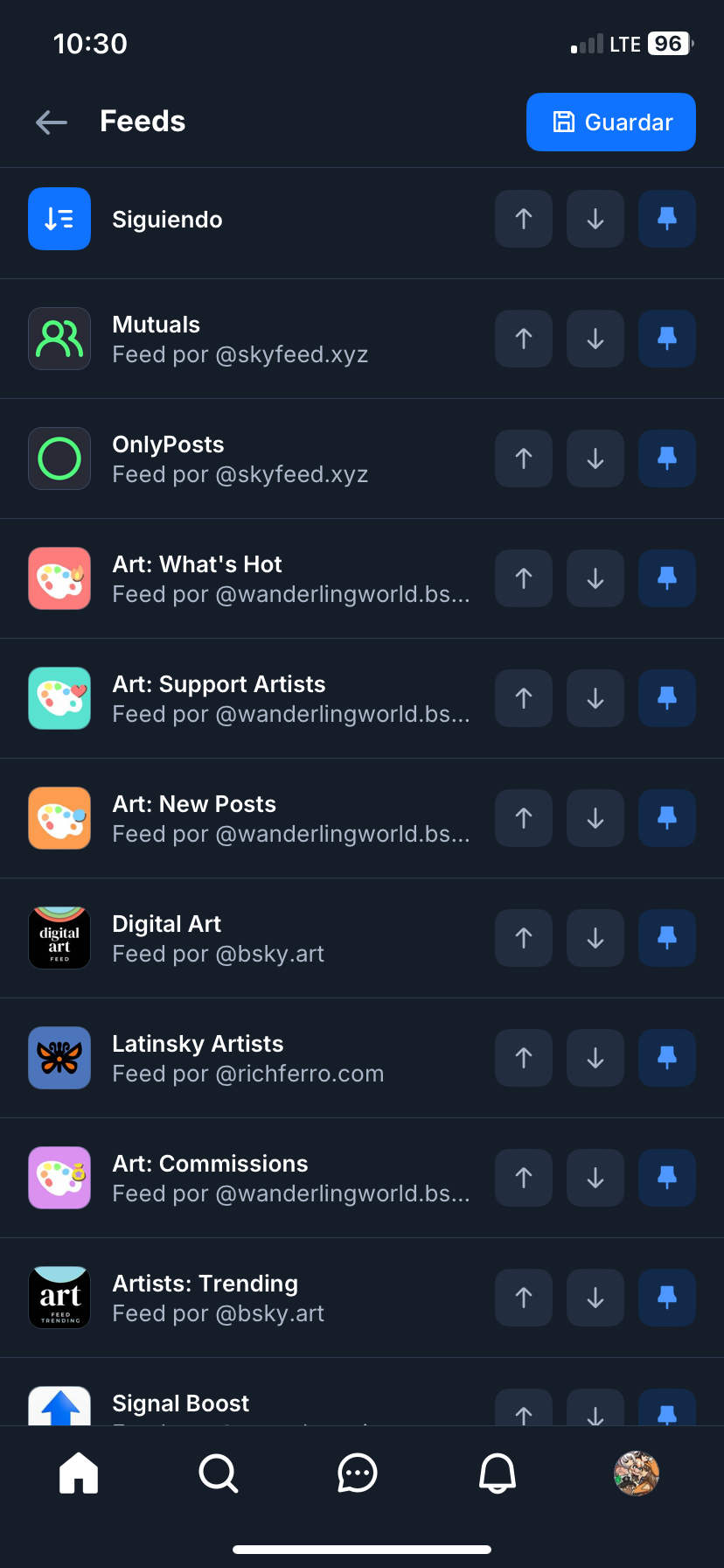Move the Mutuals feed up
This screenshot has width=724, height=1568.
coord(524,339)
